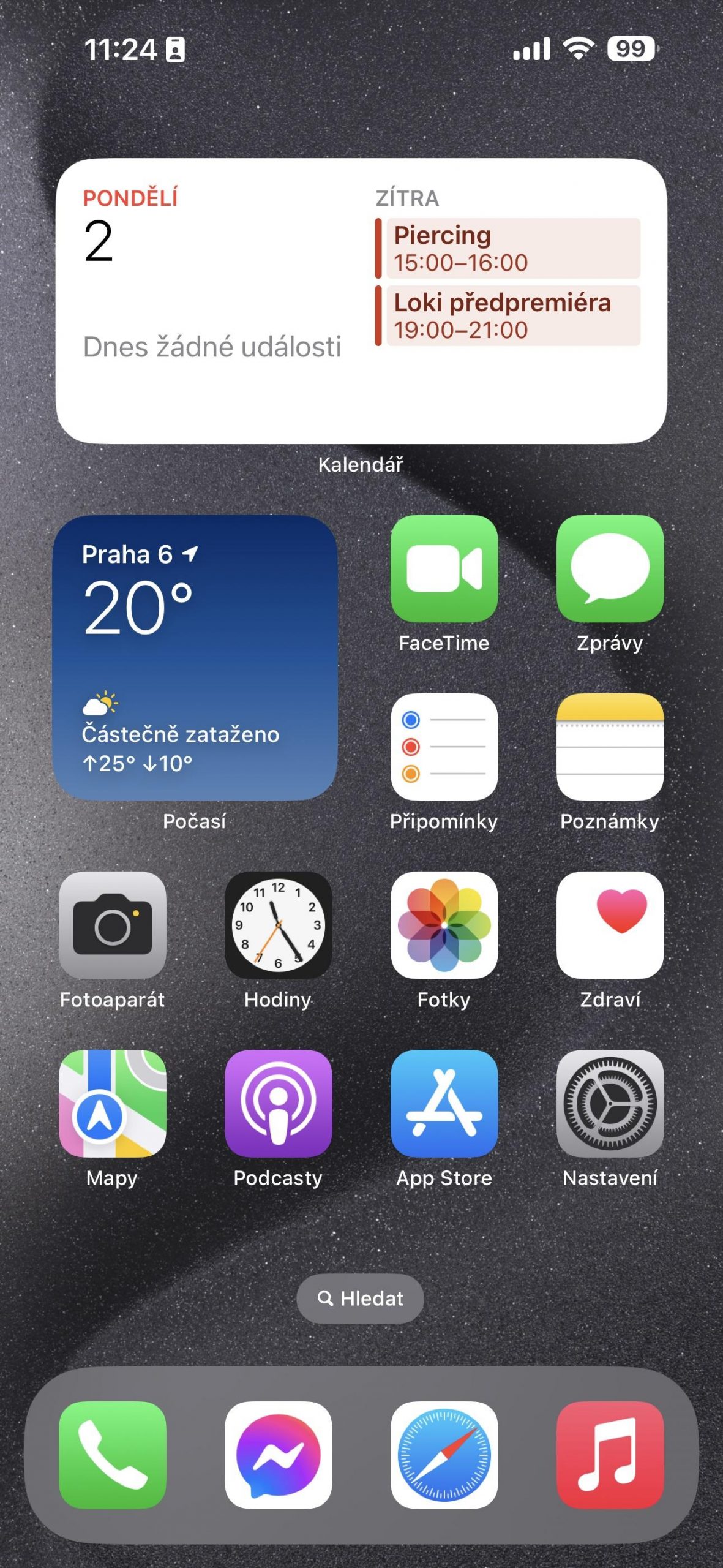723x1568 pixels.
Task: Launch the FaceTime app
Action: coord(444,568)
